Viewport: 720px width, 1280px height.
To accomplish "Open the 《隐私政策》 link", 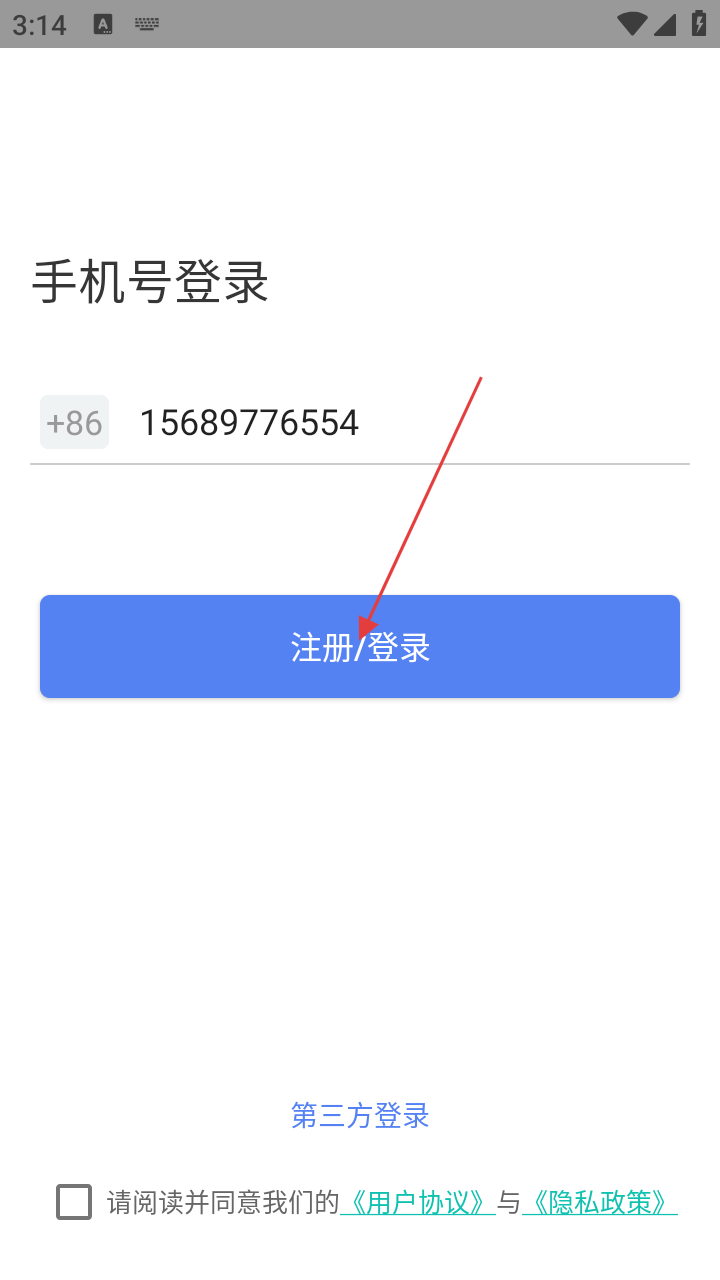I will pyautogui.click(x=600, y=1202).
